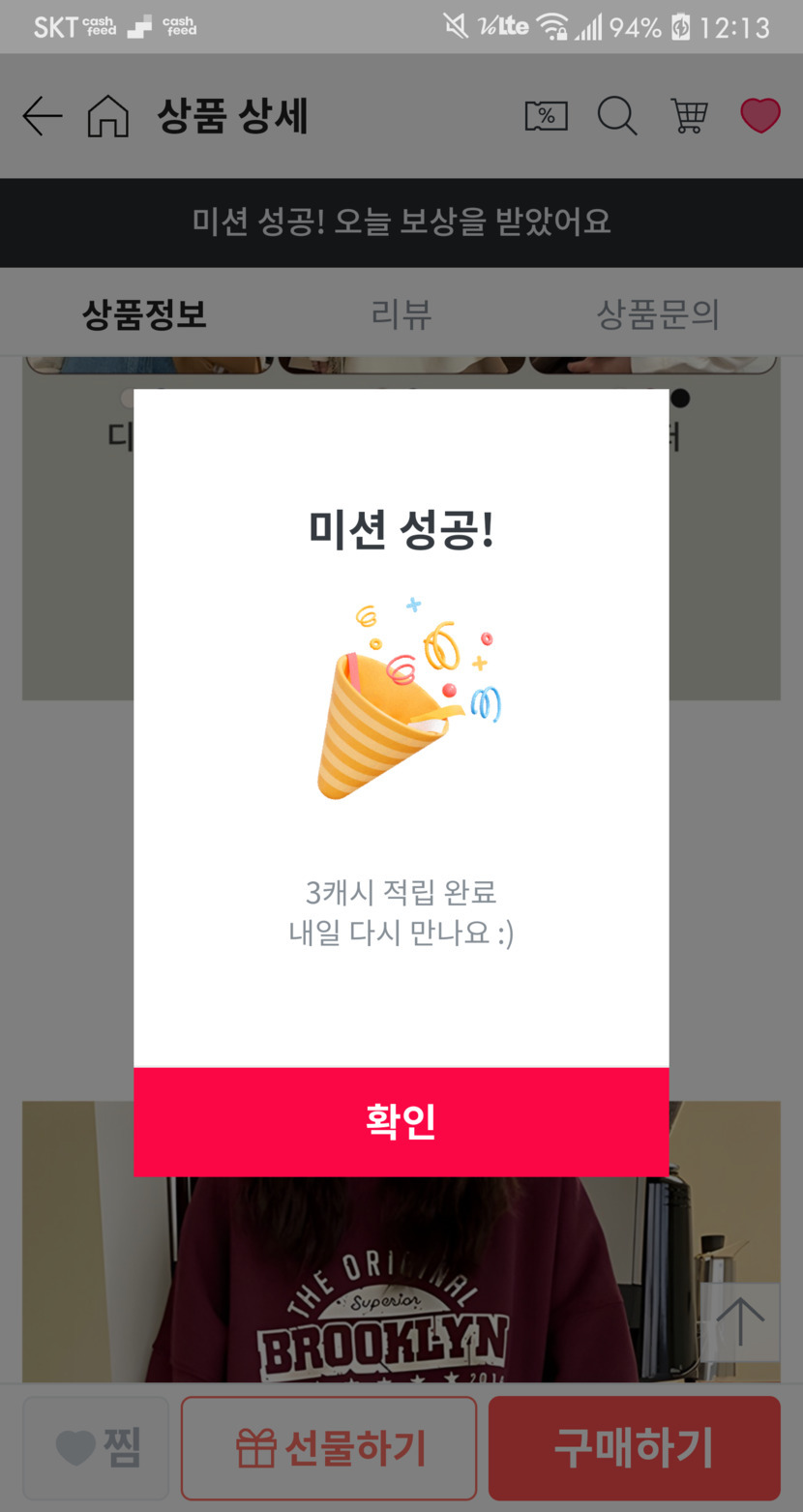The width and height of the screenshot is (803, 1512).
Task: Open the red heart wishlist icon
Action: click(x=759, y=117)
